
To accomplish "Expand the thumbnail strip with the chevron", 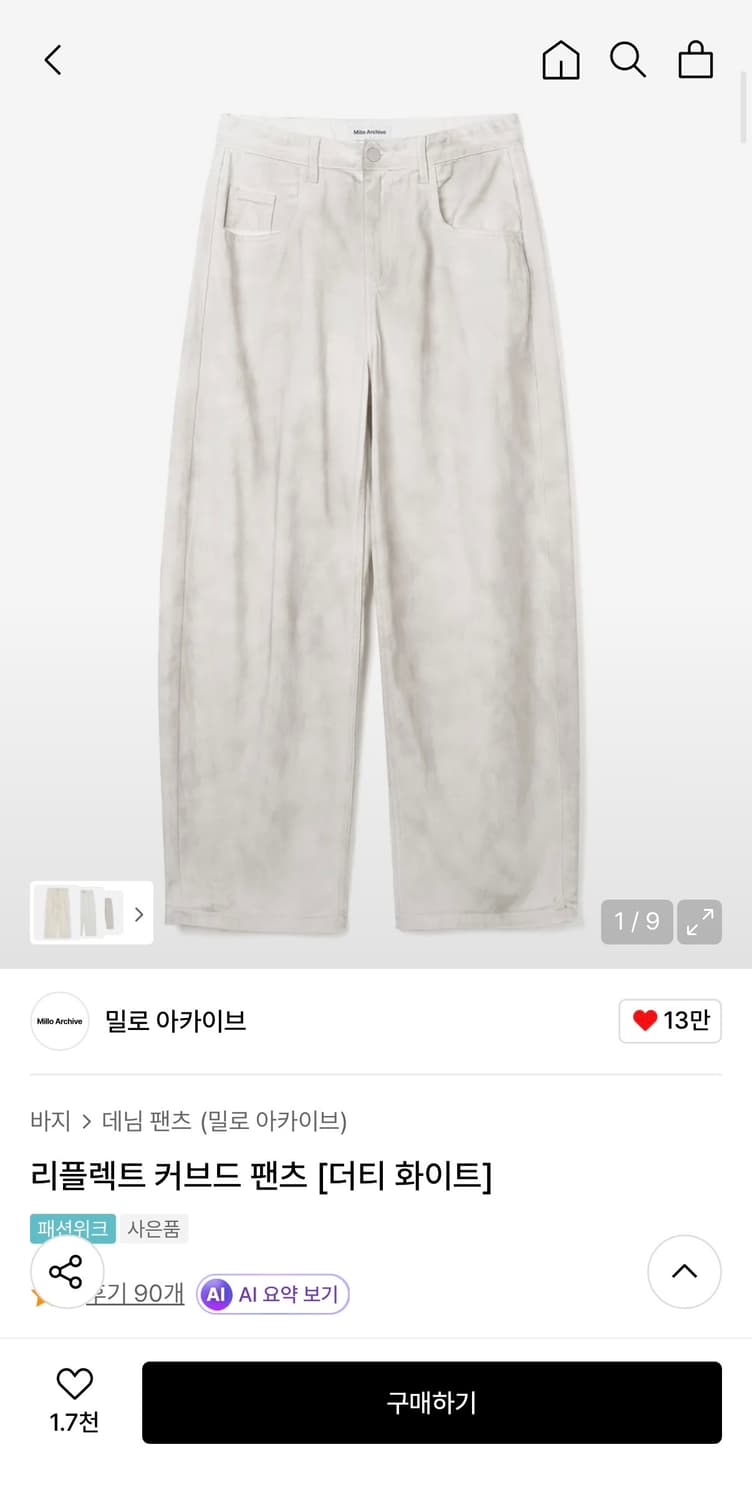I will 139,914.
